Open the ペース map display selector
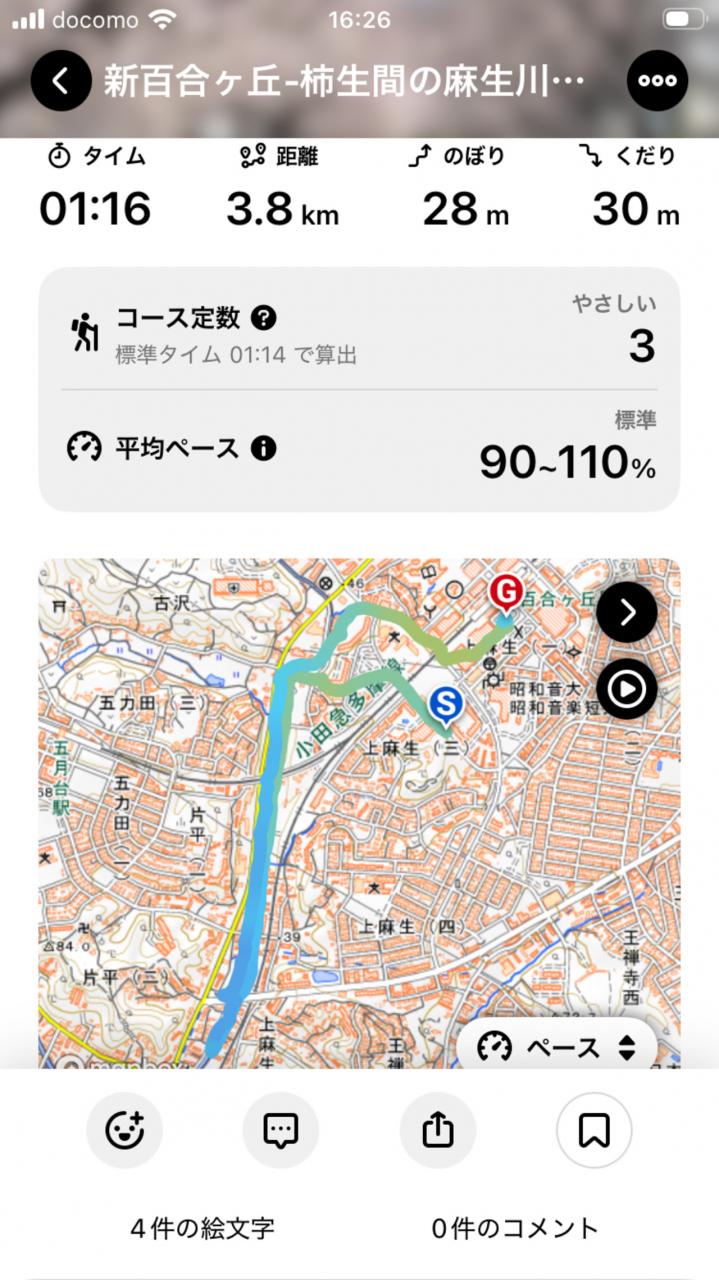 click(x=557, y=1047)
